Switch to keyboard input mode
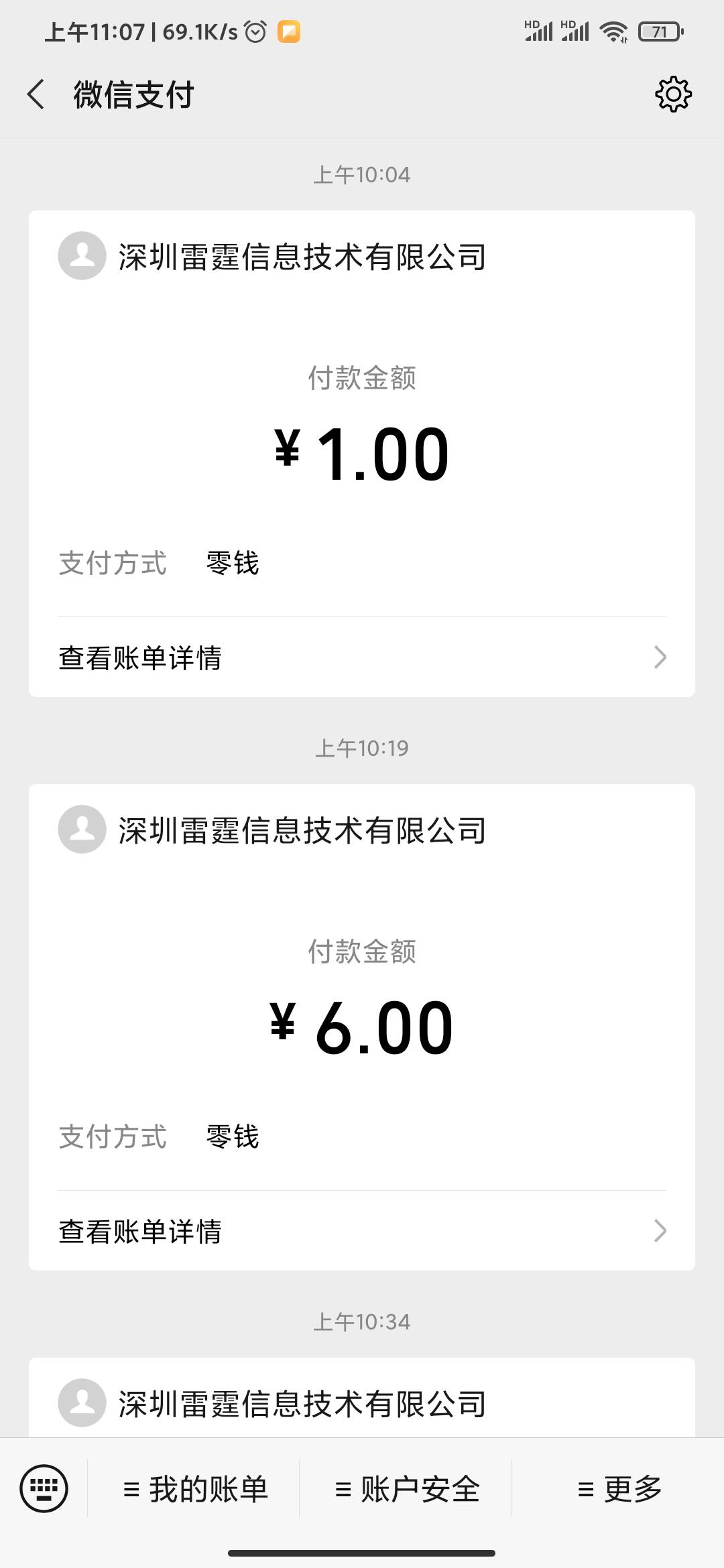 44,1489
